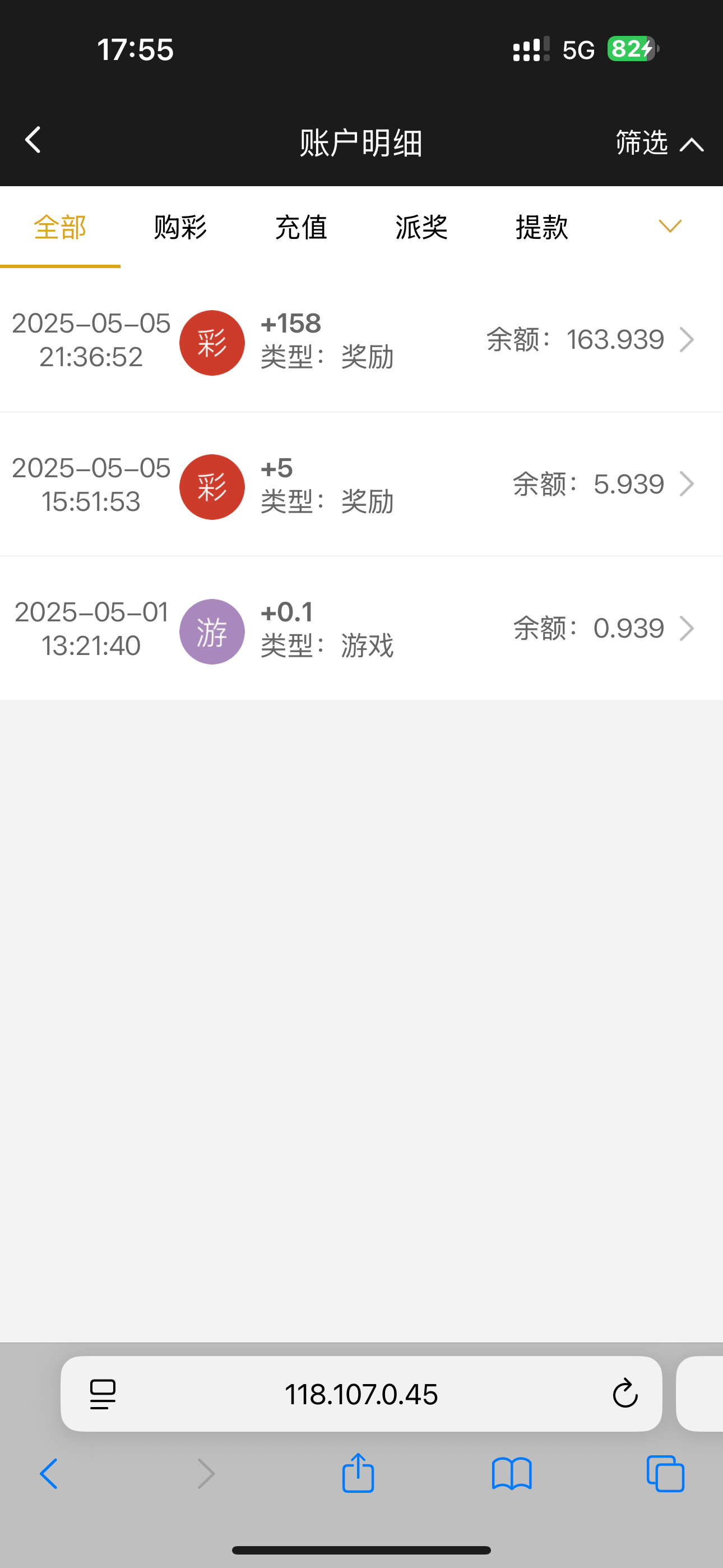Switch to the 全部 tab

click(x=59, y=227)
